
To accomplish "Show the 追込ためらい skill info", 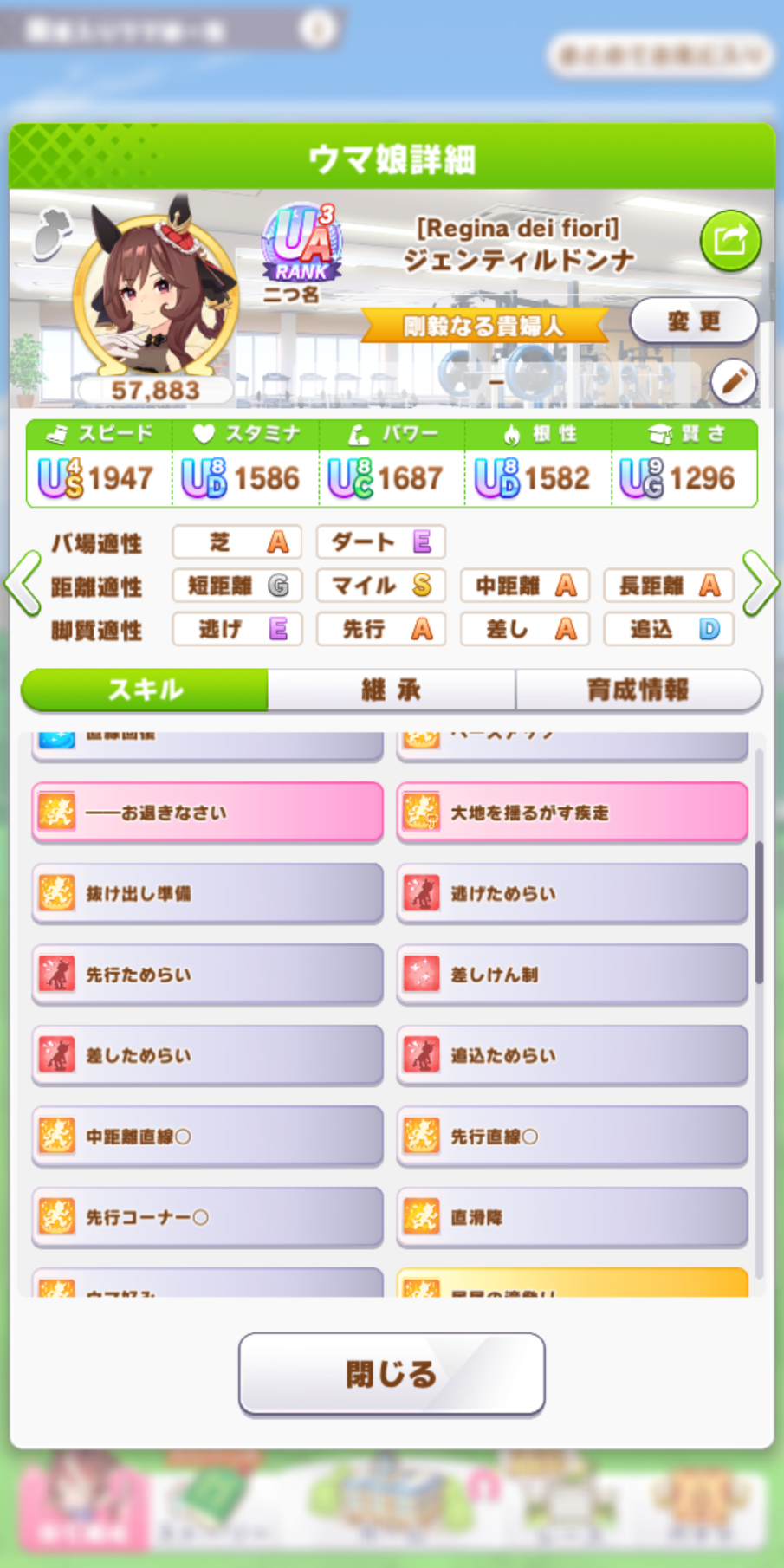I will click(x=572, y=1055).
